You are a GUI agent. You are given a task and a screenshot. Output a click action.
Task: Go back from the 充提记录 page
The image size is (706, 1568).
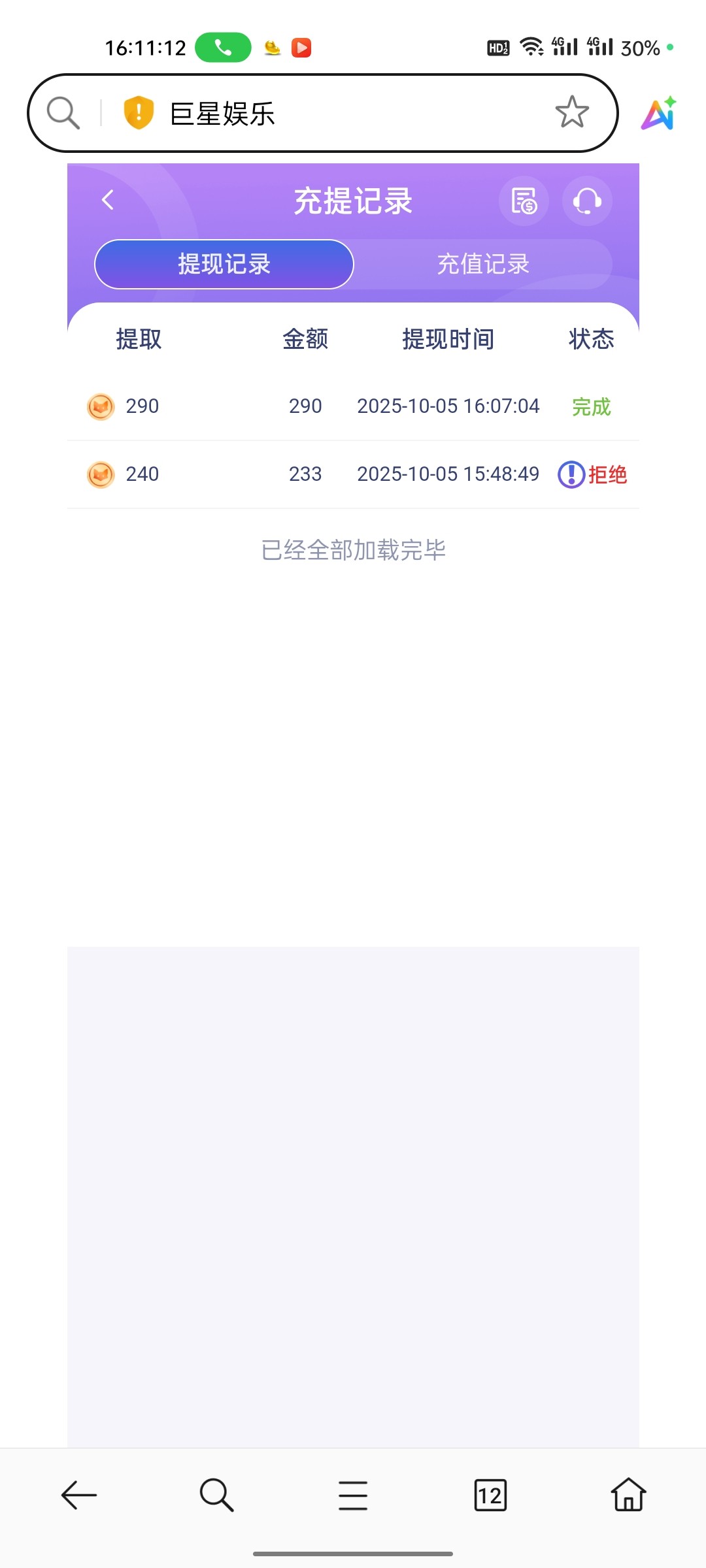click(x=109, y=200)
